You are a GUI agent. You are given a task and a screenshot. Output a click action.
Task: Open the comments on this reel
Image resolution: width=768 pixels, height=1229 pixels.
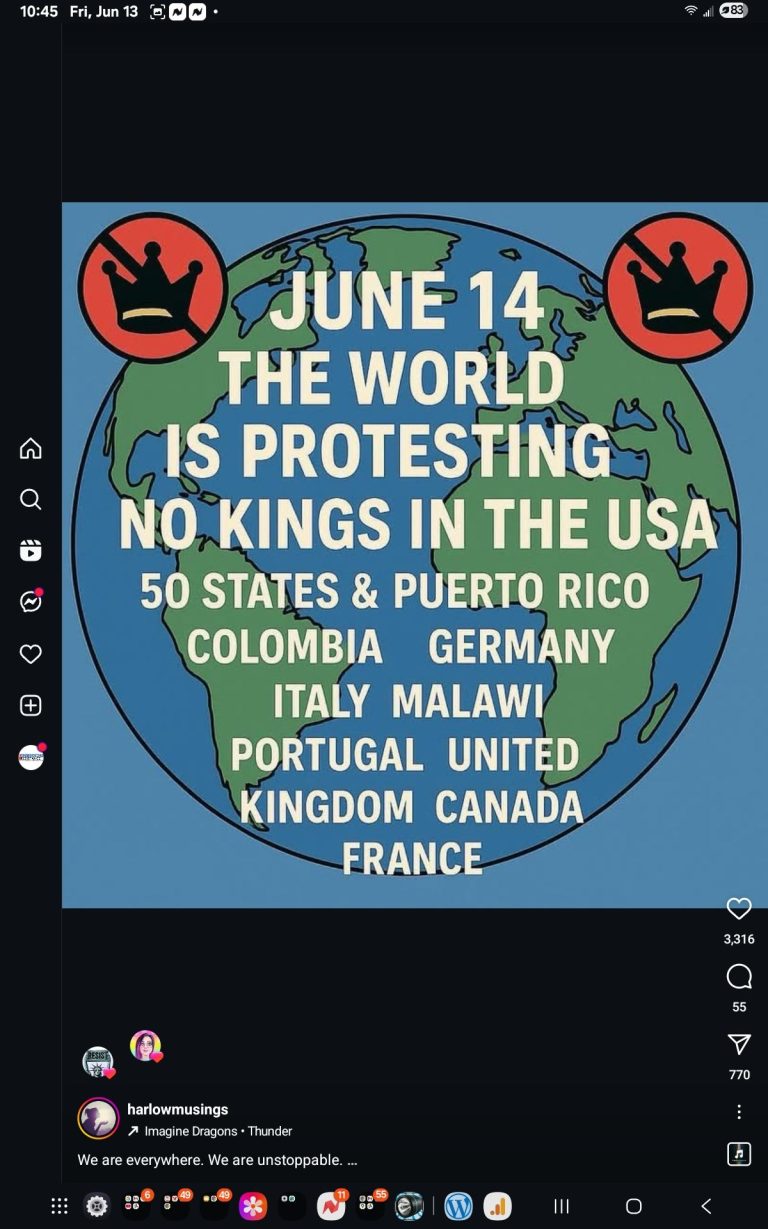tap(739, 977)
